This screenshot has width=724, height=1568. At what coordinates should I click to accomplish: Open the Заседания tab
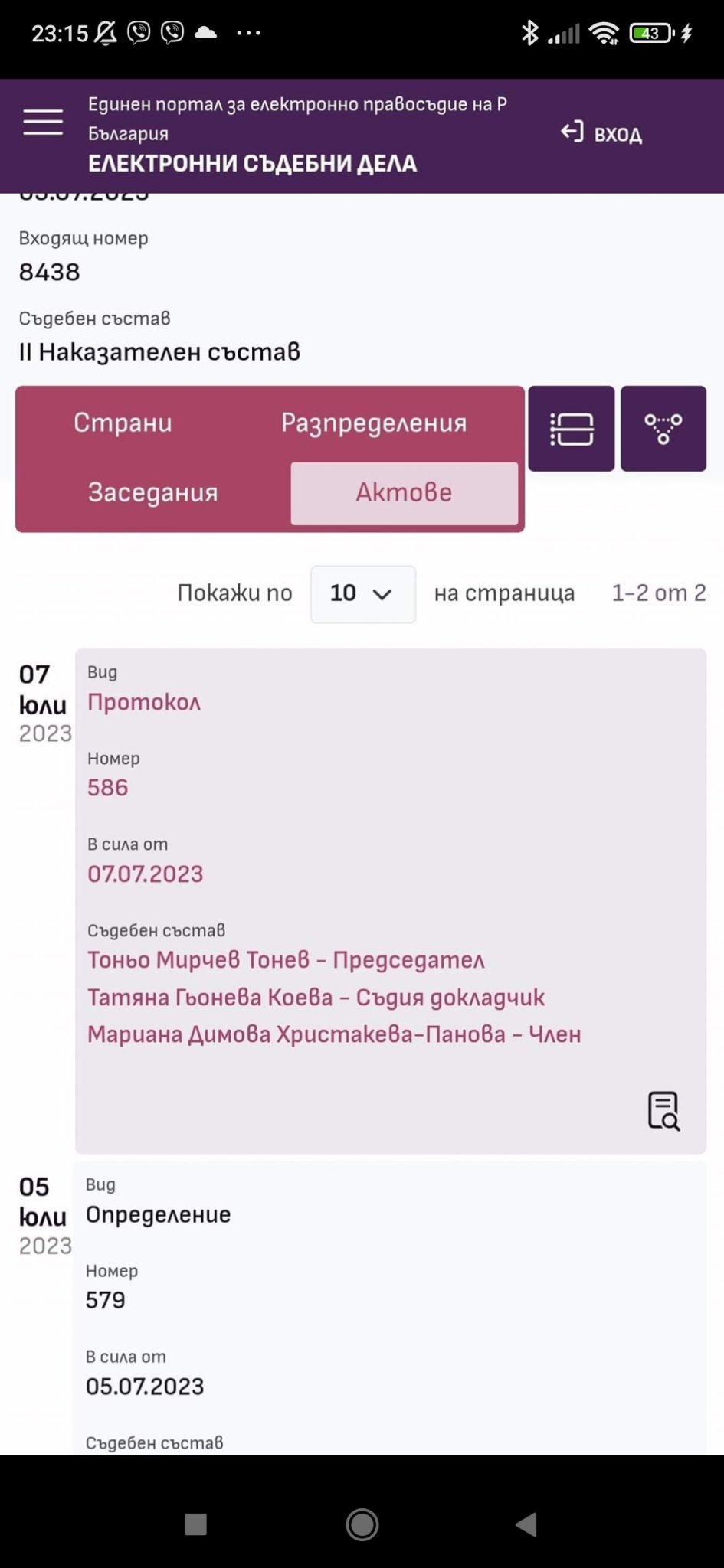click(152, 492)
